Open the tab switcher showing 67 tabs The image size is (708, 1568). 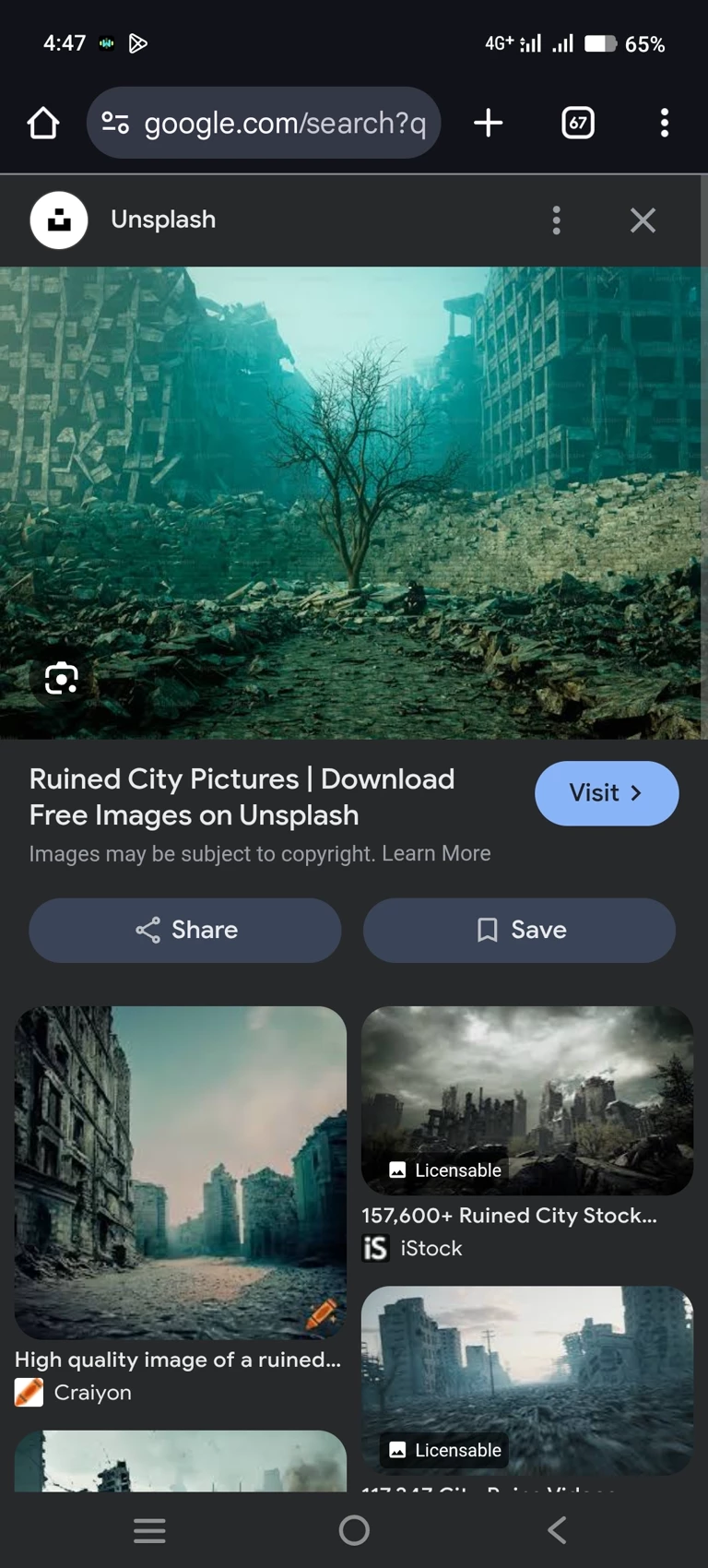point(578,123)
